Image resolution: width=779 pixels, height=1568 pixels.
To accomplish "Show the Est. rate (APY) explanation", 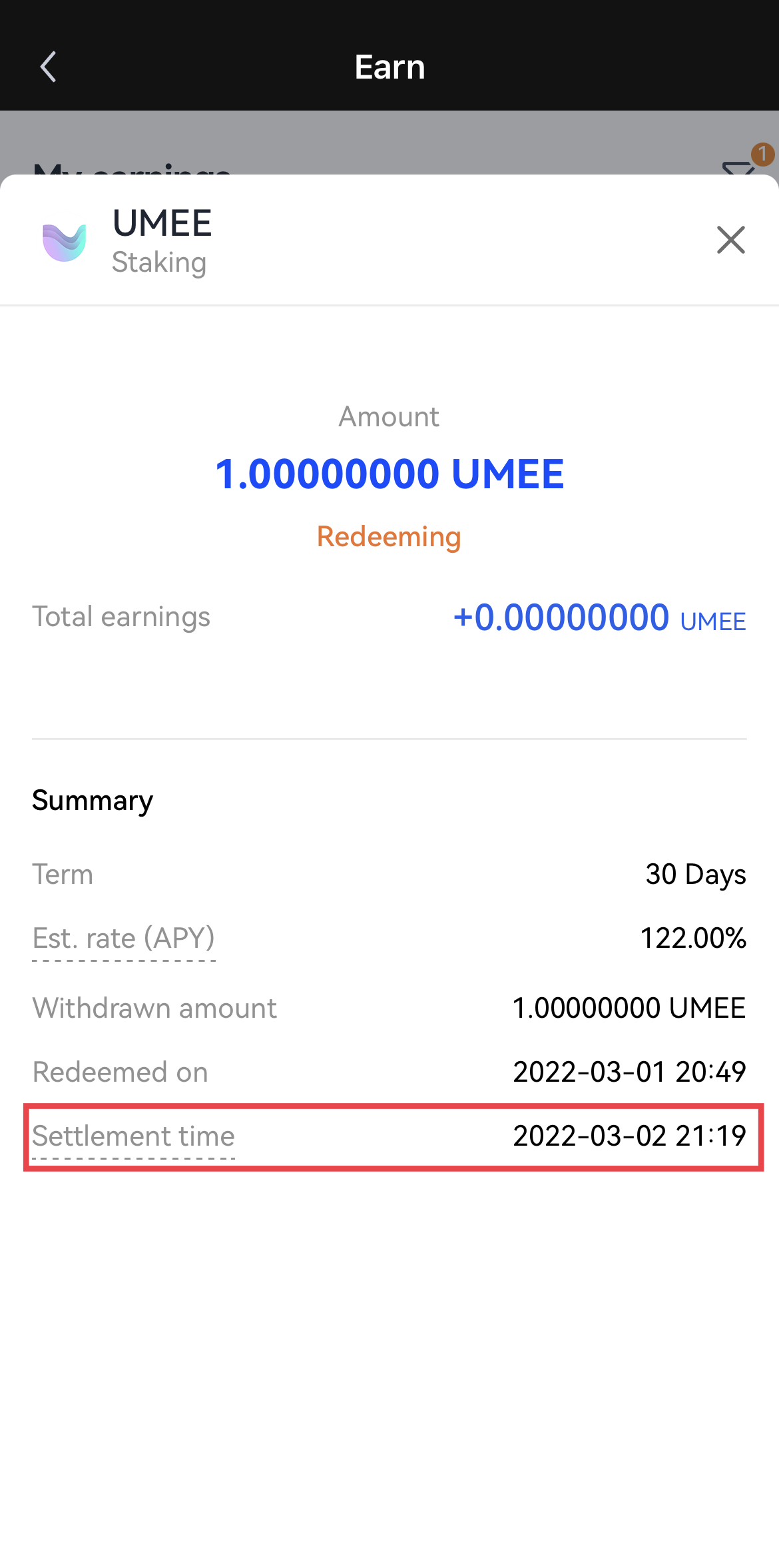I will click(x=124, y=939).
